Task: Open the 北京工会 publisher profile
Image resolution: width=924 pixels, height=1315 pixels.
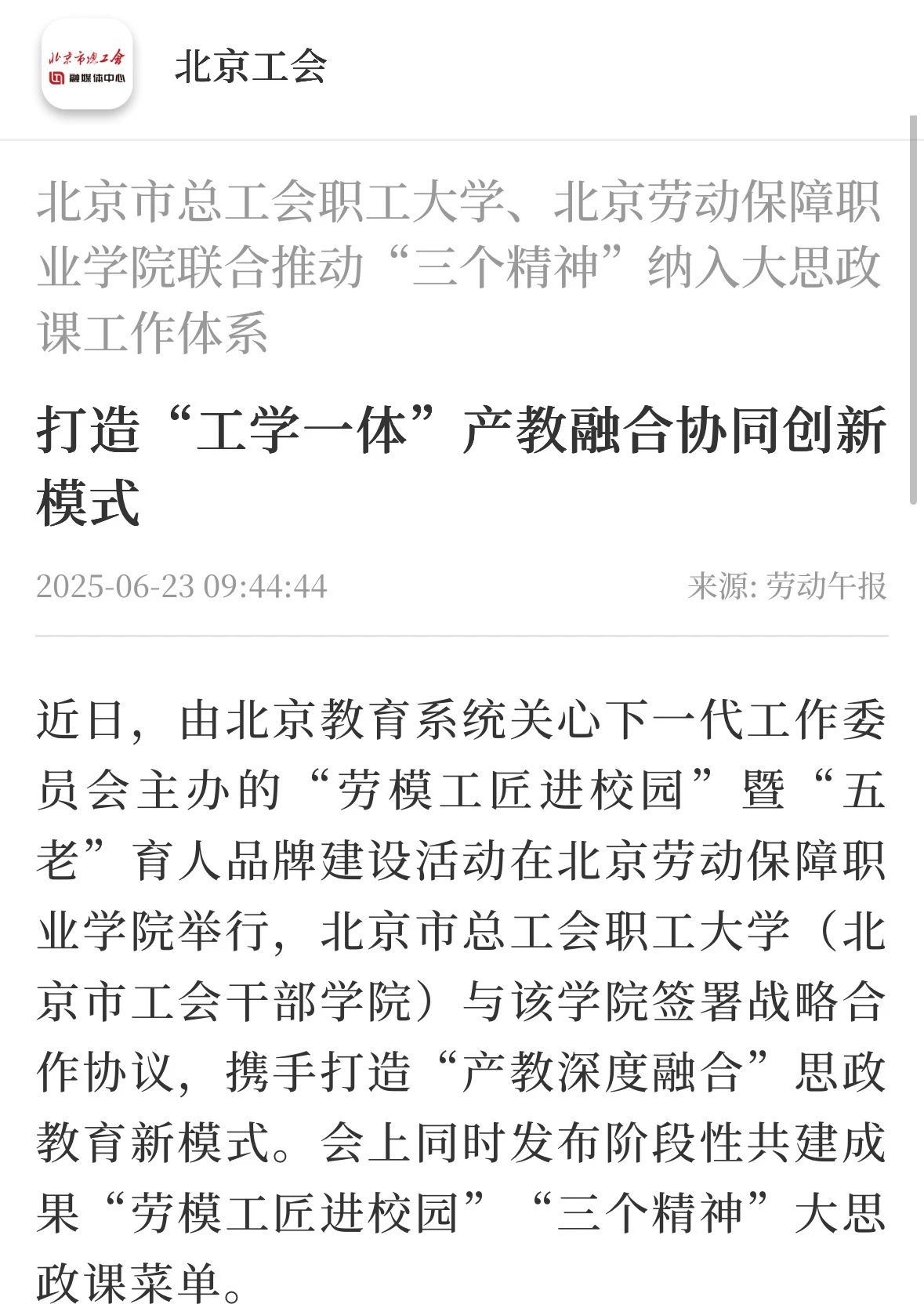Action: (x=251, y=66)
